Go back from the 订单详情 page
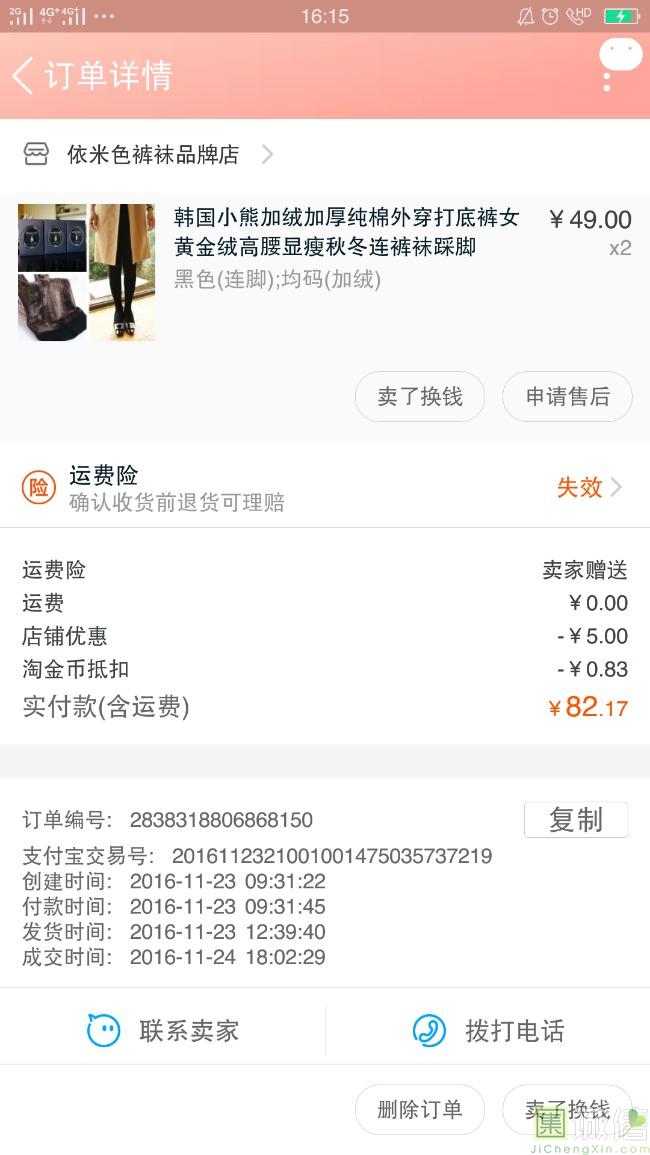 click(x=24, y=76)
